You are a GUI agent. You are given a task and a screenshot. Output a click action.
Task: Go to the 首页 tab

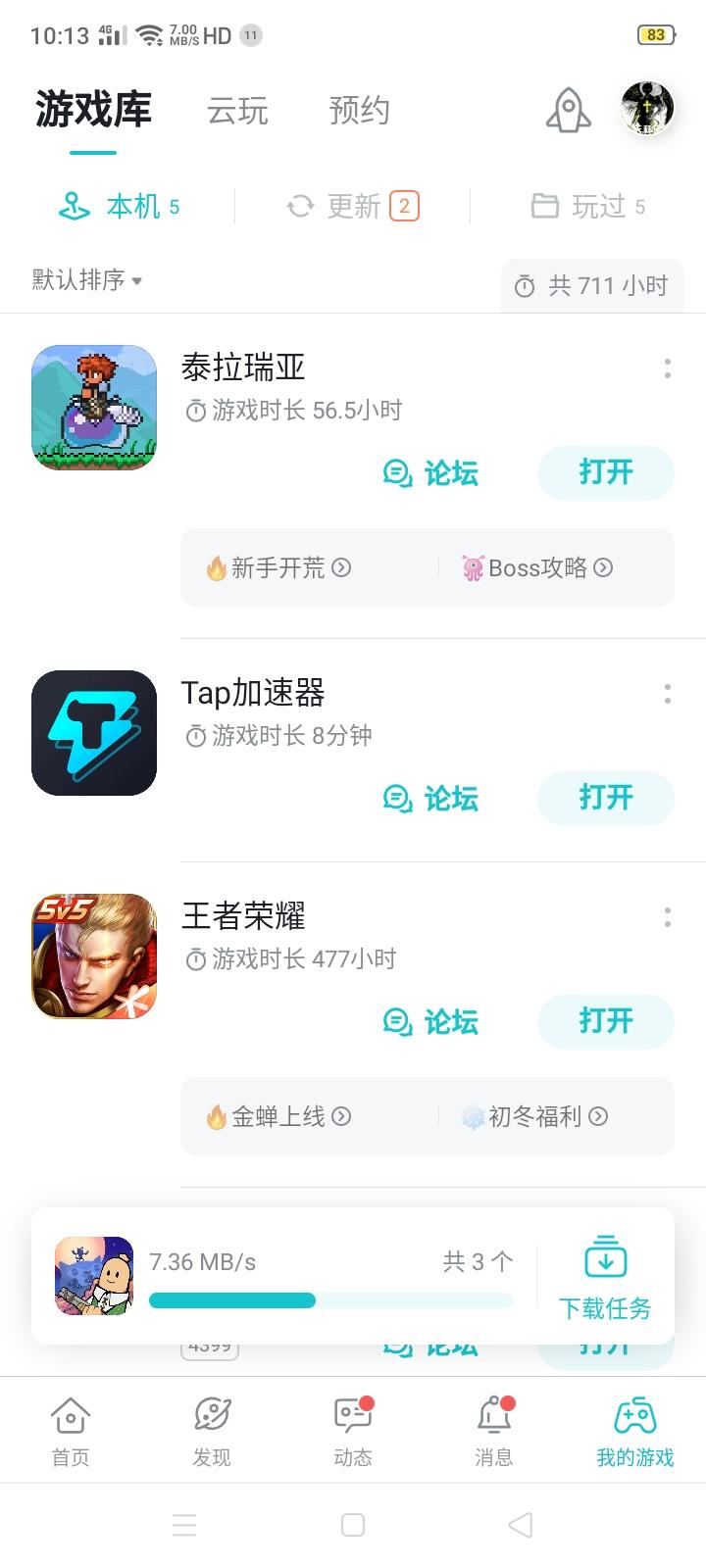point(71,1430)
